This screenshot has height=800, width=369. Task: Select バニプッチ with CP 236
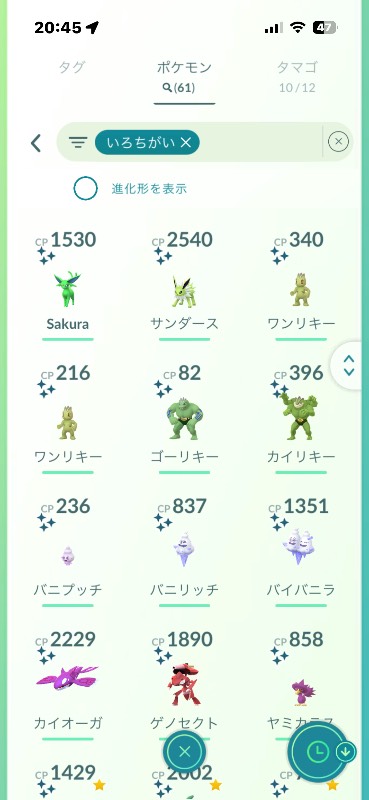point(67,552)
